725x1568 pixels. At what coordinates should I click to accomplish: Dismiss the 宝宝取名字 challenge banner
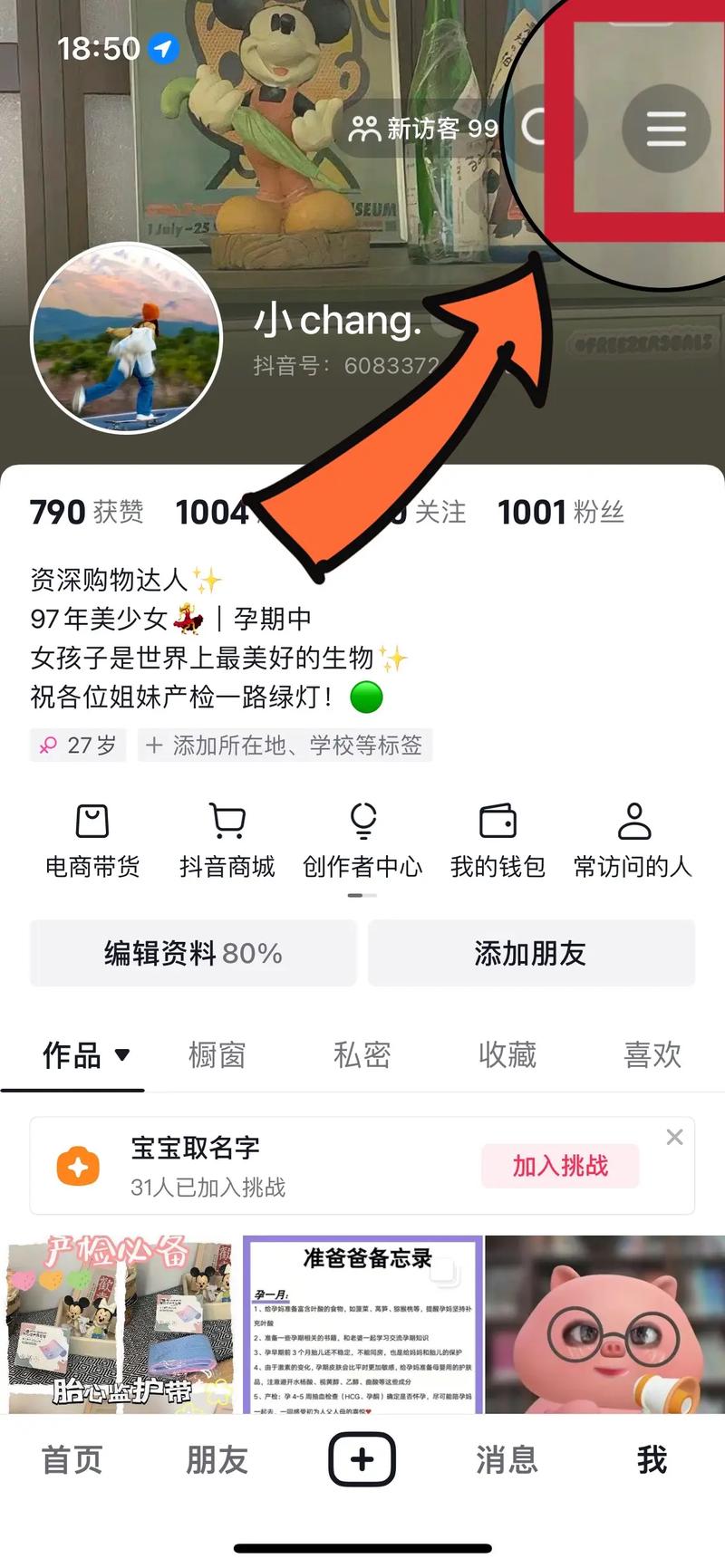(674, 1137)
